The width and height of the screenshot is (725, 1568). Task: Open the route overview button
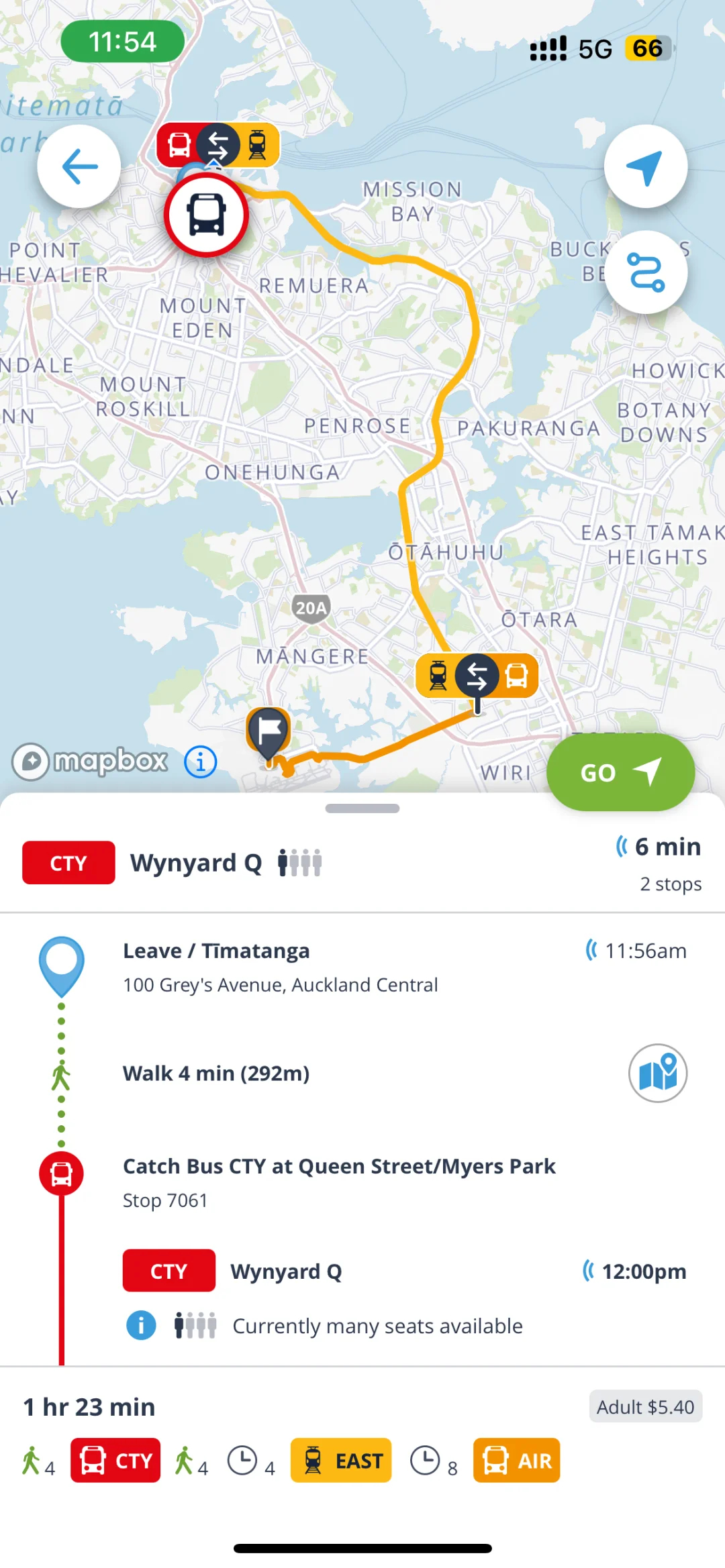(x=645, y=272)
